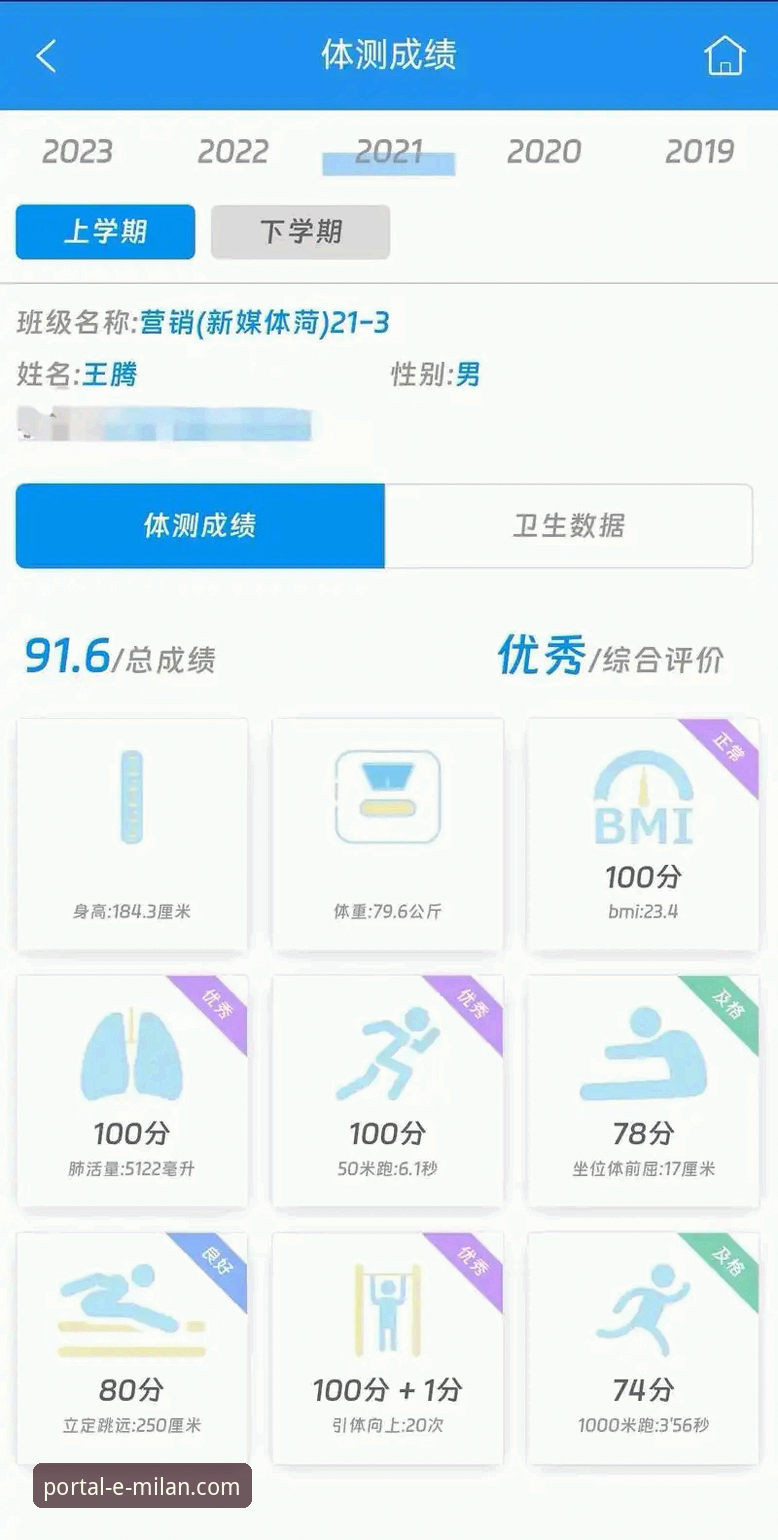This screenshot has height=1540, width=778.
Task: Open the 体测成绩 tab
Action: pos(200,527)
